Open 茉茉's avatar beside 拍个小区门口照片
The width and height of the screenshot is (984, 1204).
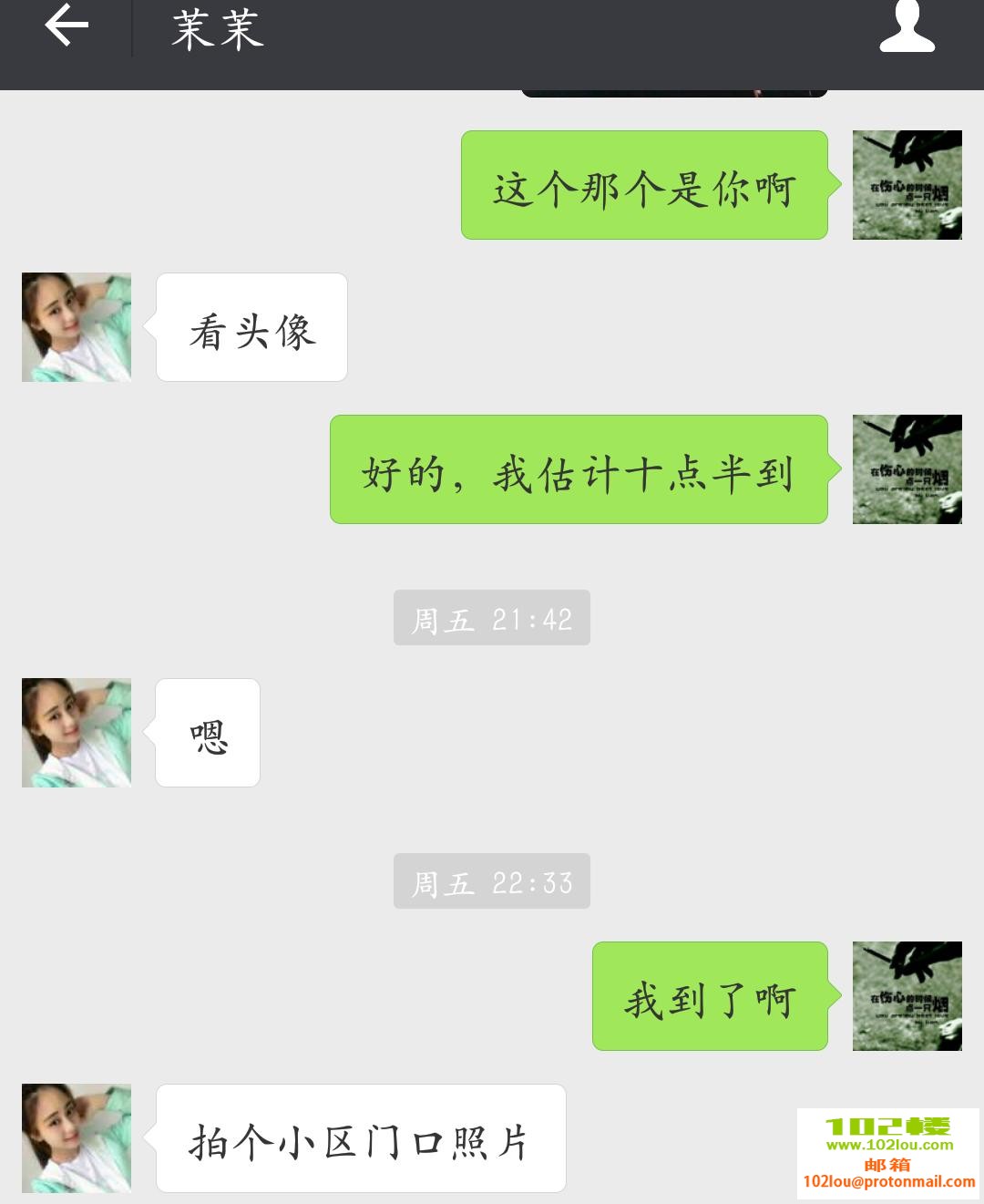click(77, 1138)
